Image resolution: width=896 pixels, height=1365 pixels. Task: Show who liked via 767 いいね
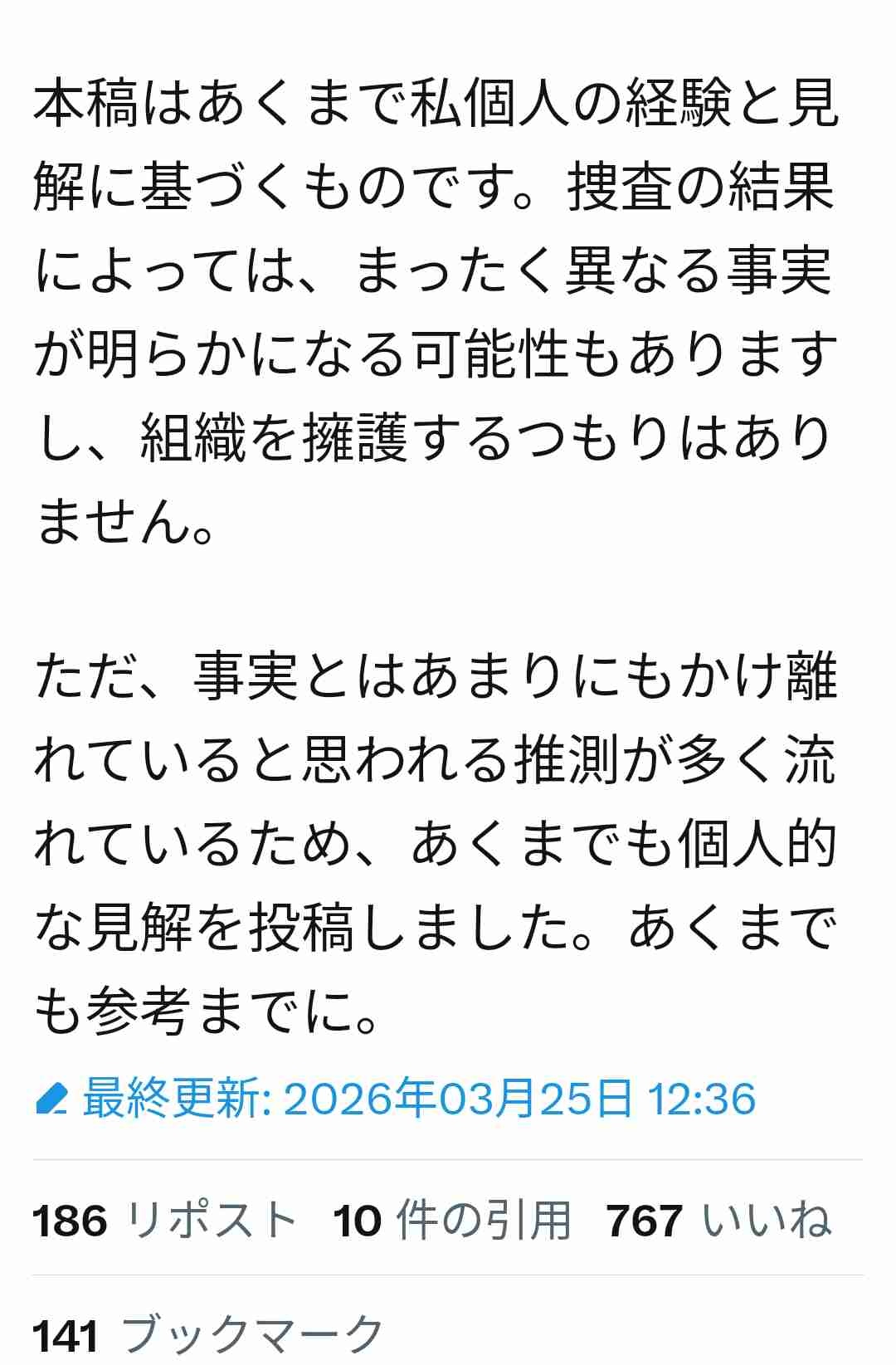point(718,1221)
